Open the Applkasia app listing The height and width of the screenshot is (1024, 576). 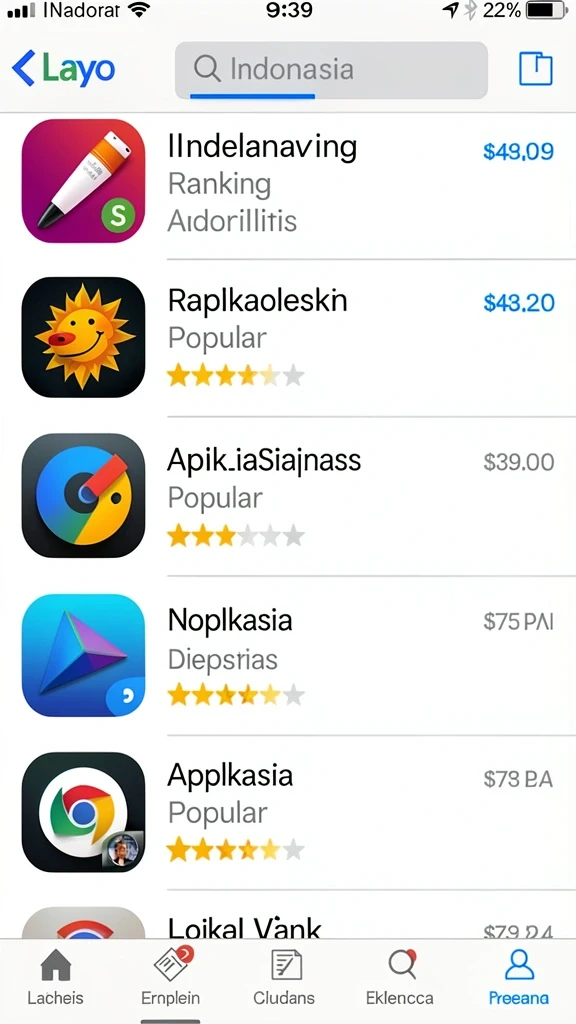(x=288, y=812)
